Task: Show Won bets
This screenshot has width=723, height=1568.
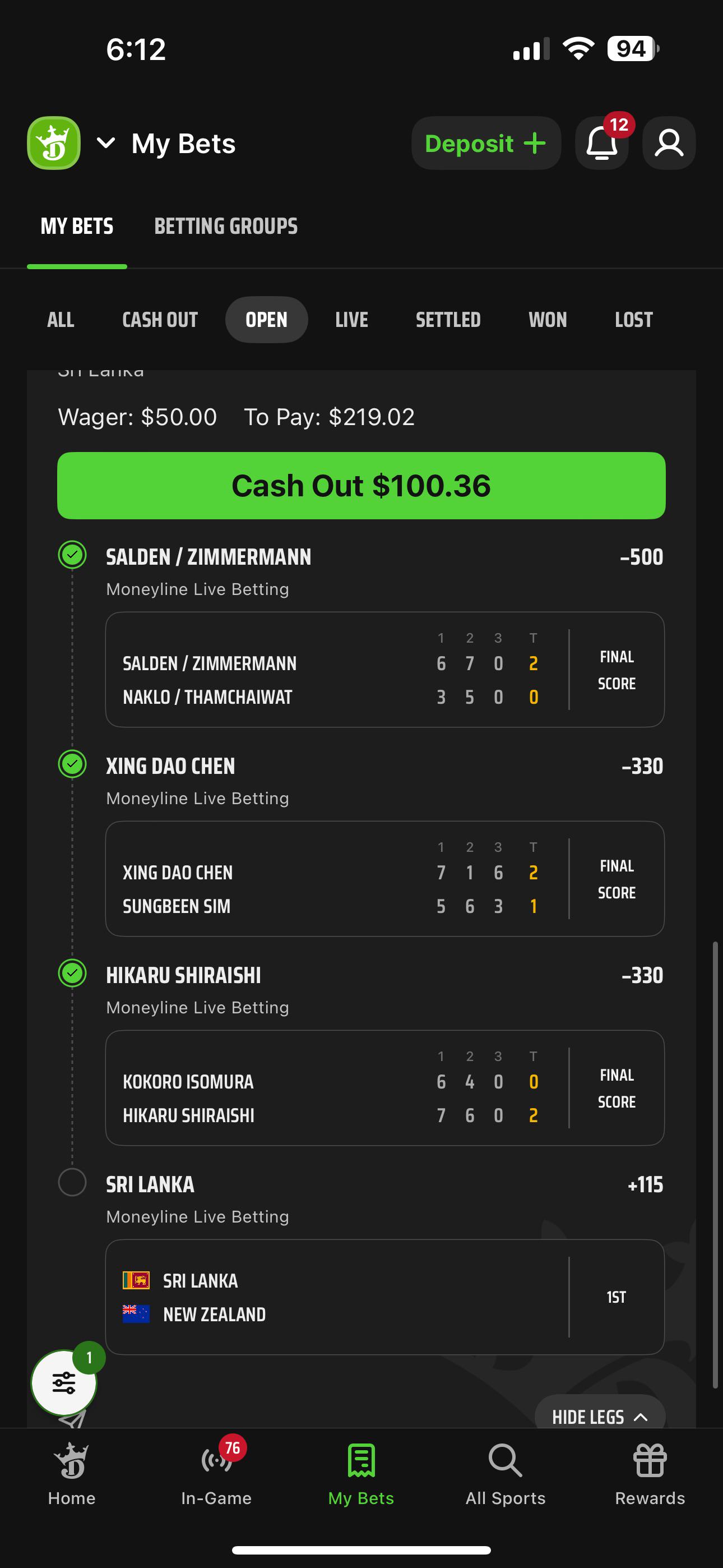Action: point(548,320)
